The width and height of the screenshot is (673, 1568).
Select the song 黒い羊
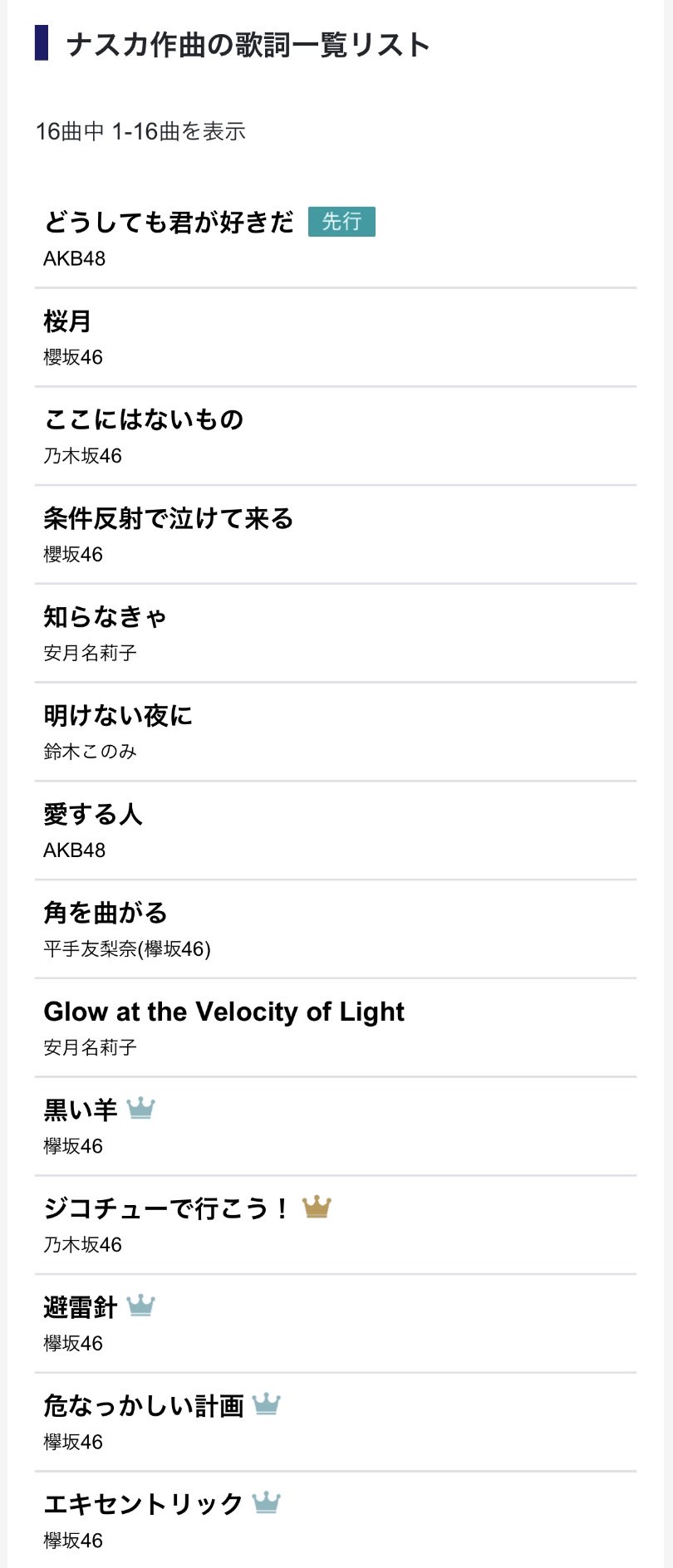pyautogui.click(x=81, y=1110)
